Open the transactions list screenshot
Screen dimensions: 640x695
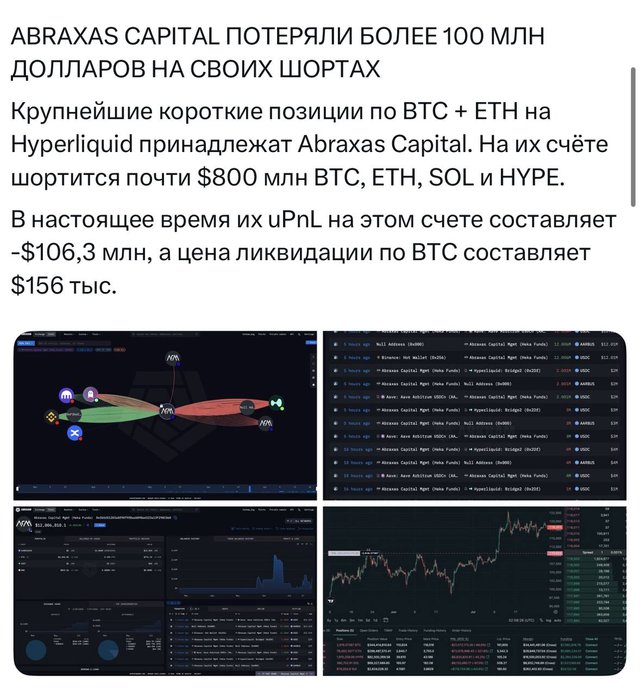474,415
